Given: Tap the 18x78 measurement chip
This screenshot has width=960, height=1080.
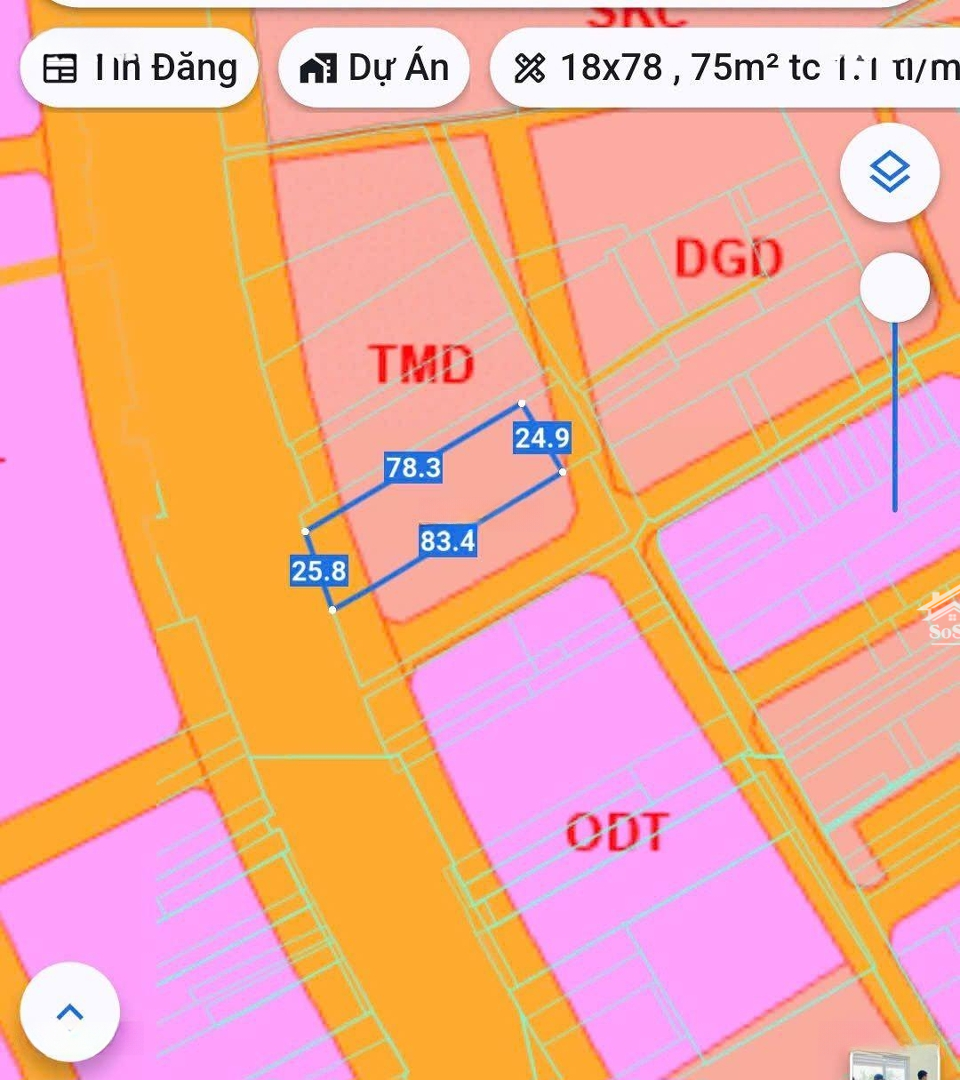Looking at the screenshot, I should (730, 68).
